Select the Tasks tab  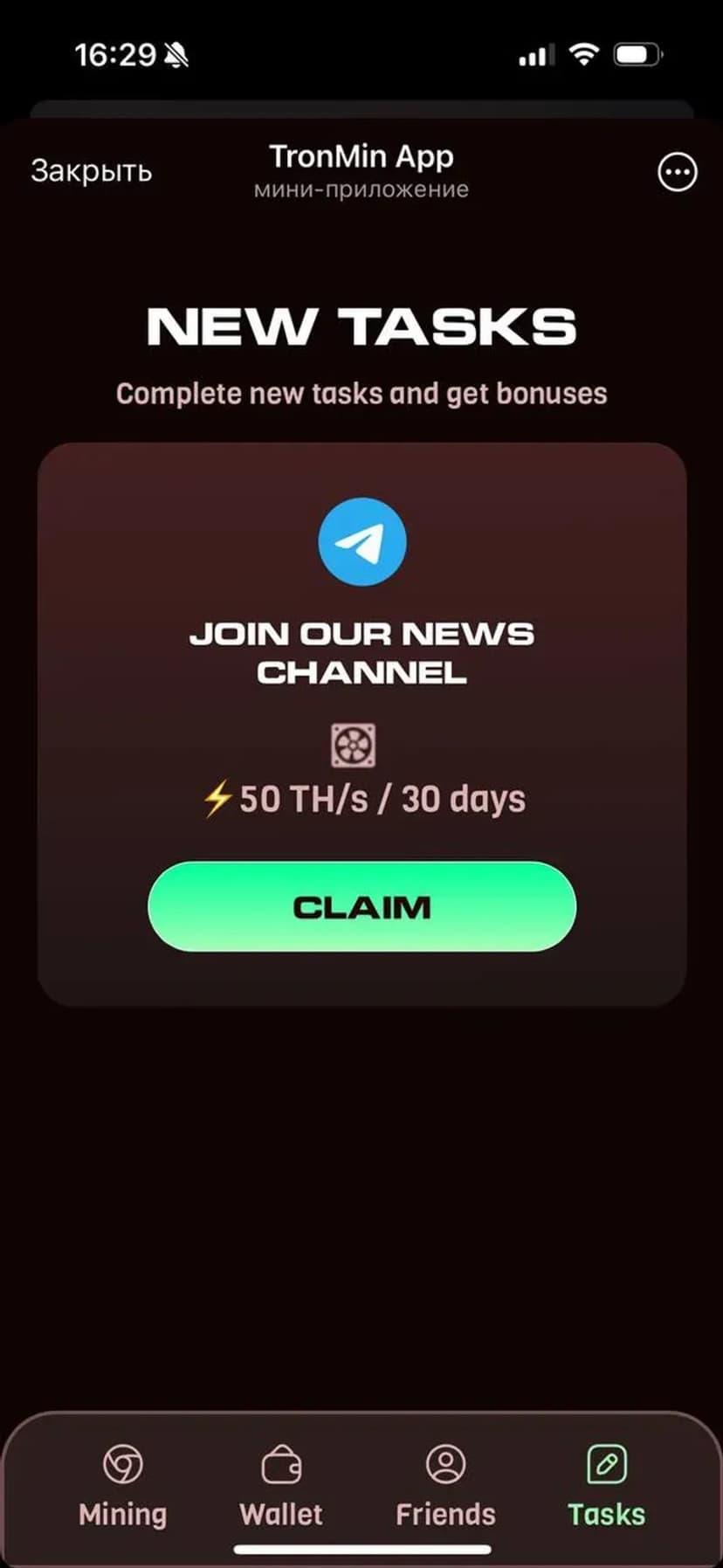click(606, 1486)
